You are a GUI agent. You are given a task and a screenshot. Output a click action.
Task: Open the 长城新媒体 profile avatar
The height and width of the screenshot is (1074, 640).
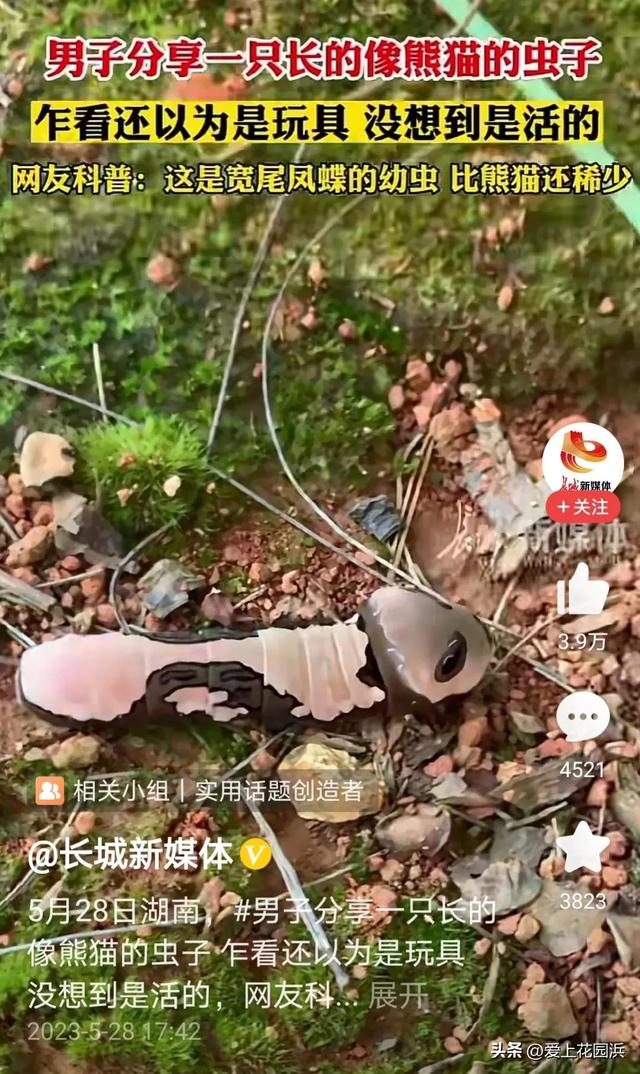[583, 458]
